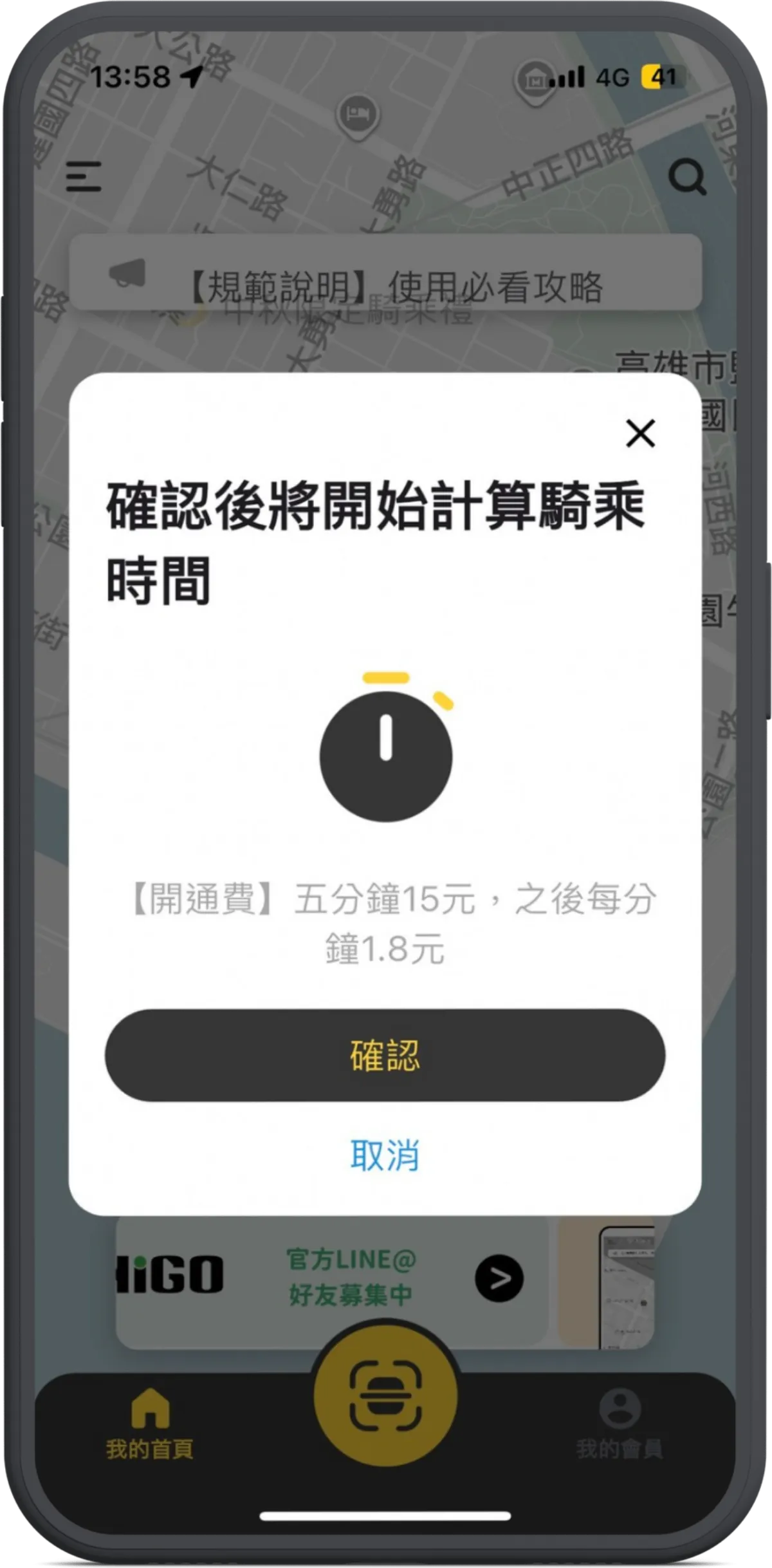Open the map search icon
The image size is (772, 1568).
pos(687,176)
